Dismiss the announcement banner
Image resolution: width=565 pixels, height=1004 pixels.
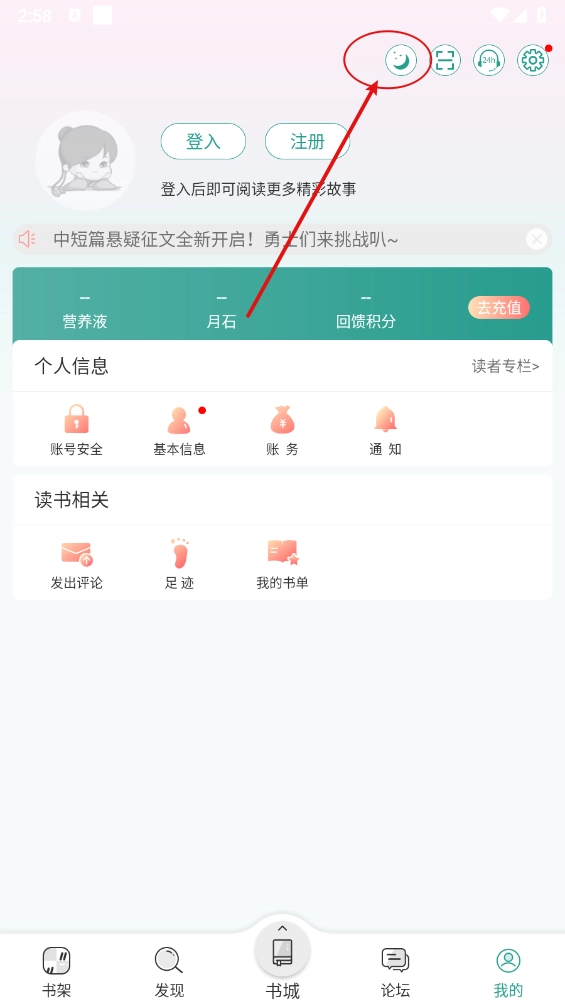click(537, 239)
